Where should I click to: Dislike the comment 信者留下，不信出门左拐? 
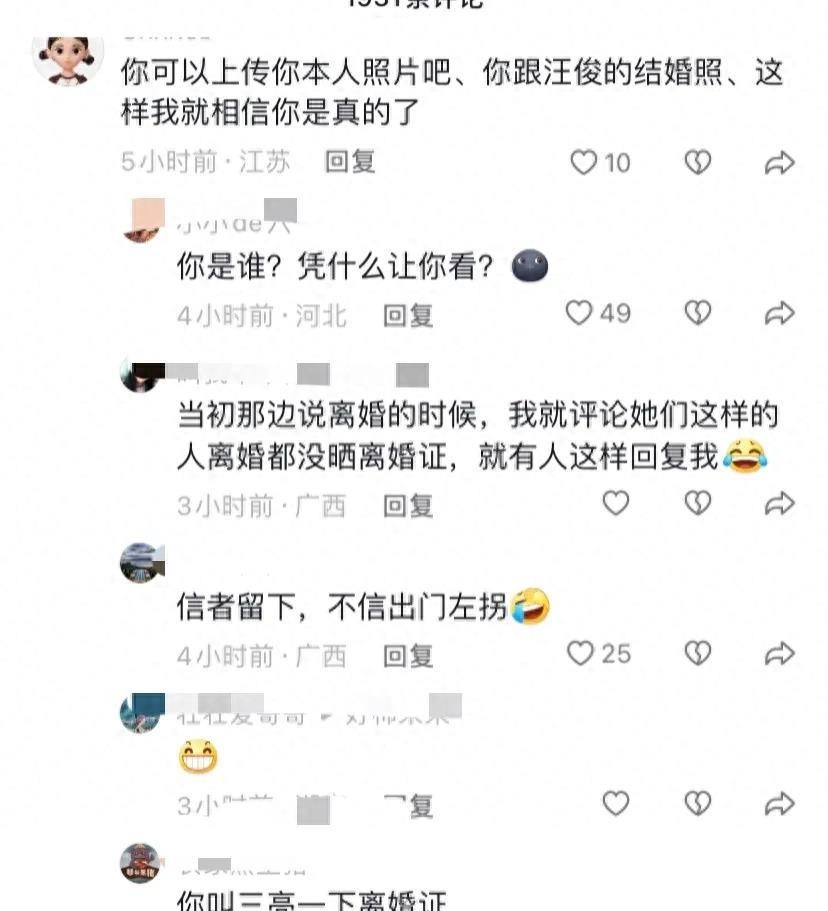click(697, 654)
